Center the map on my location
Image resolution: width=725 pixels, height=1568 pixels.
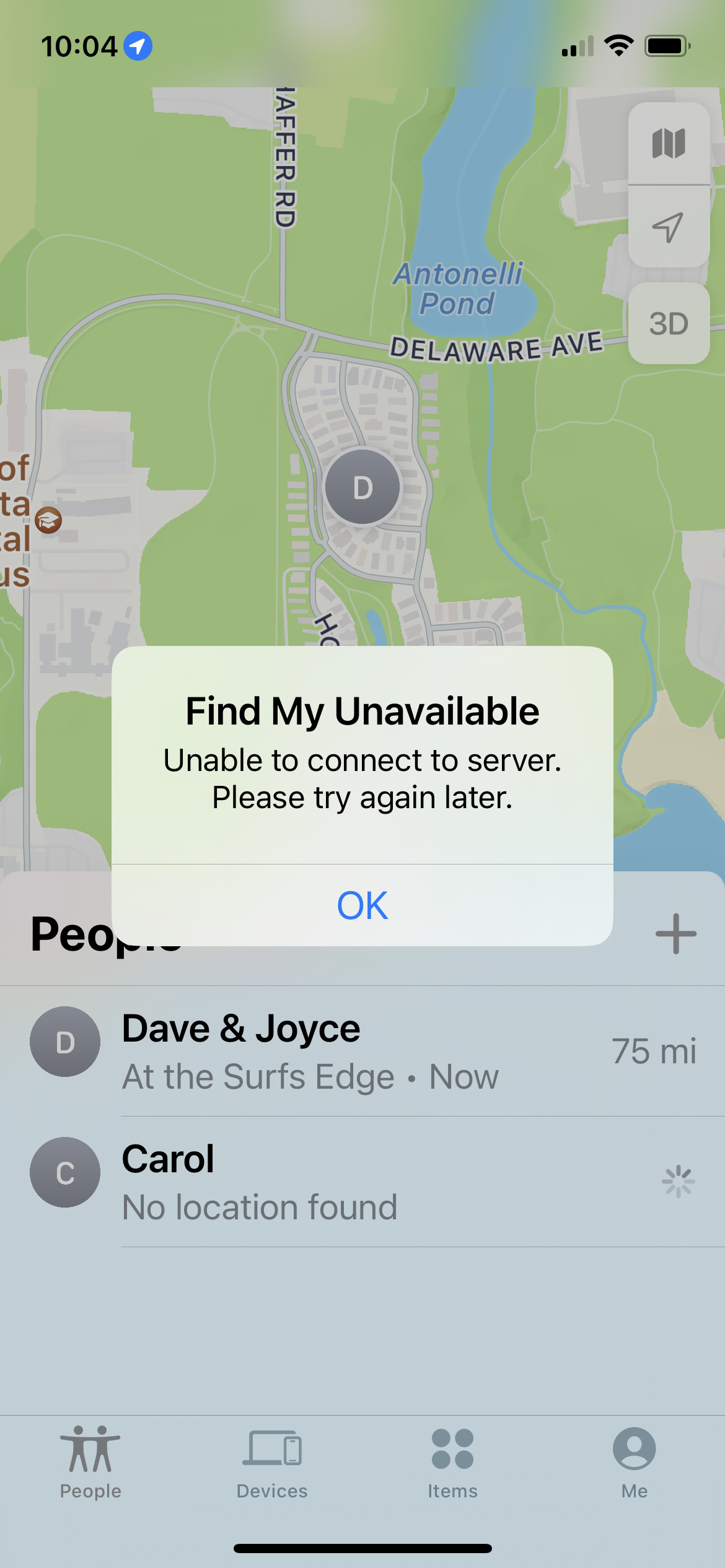click(669, 227)
